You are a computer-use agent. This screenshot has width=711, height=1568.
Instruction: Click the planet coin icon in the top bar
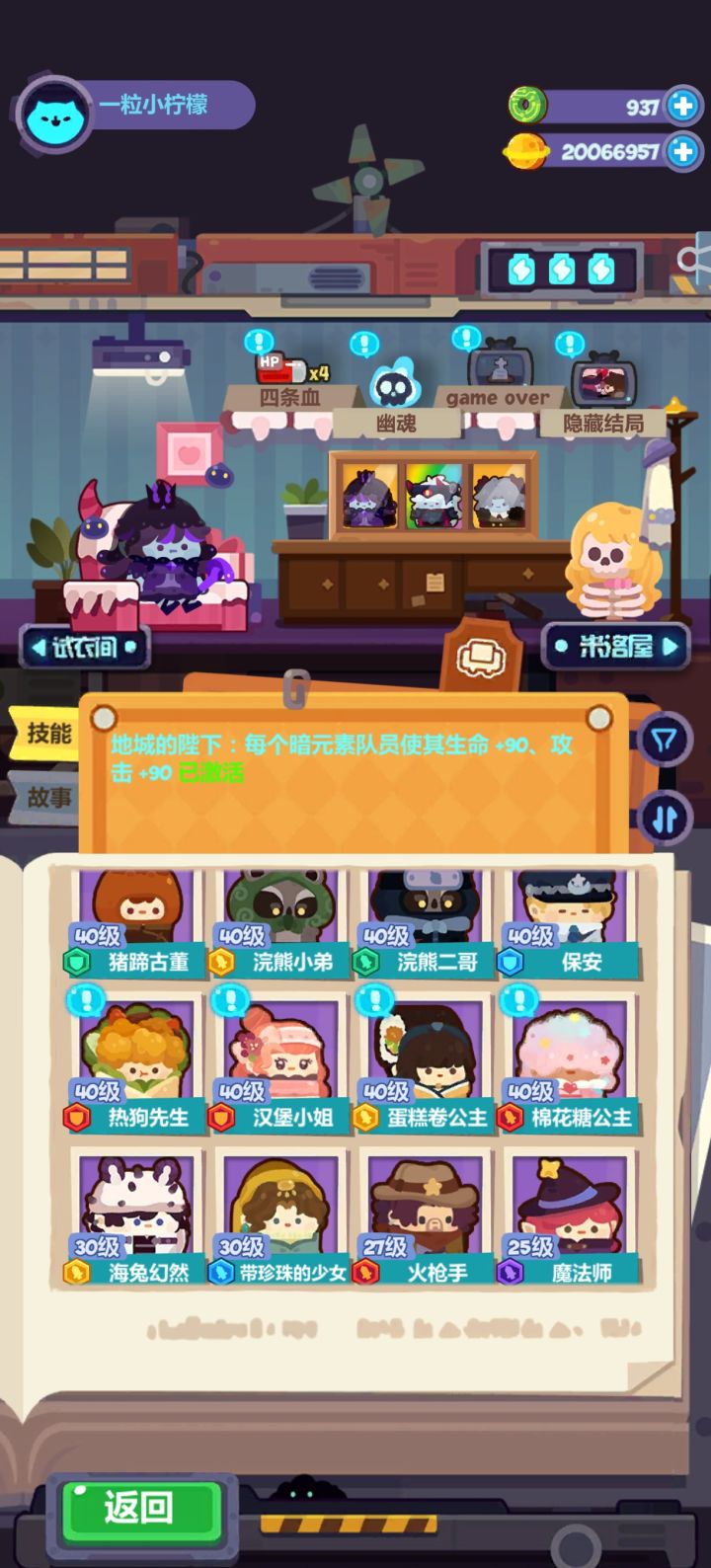pyautogui.click(x=526, y=153)
